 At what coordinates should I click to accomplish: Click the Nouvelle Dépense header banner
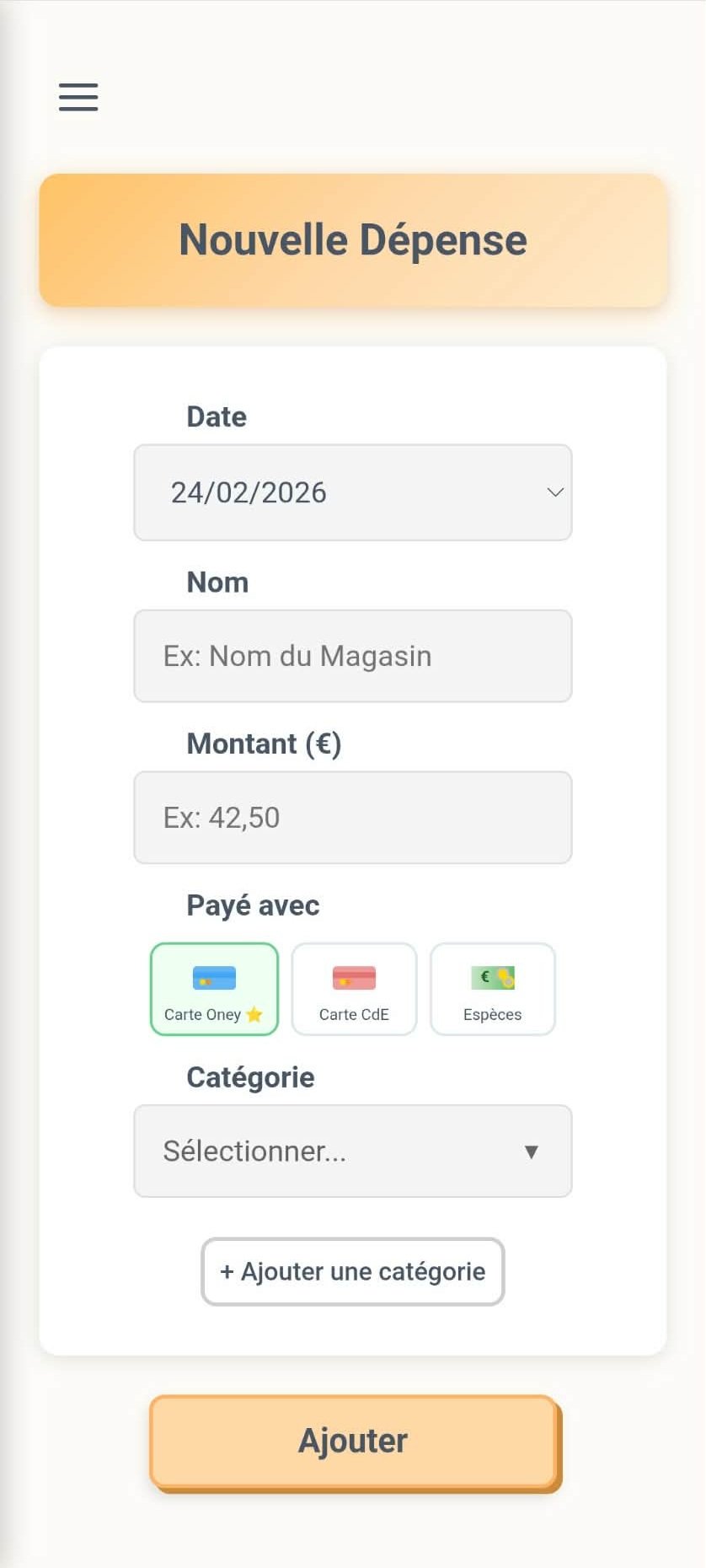(x=353, y=239)
